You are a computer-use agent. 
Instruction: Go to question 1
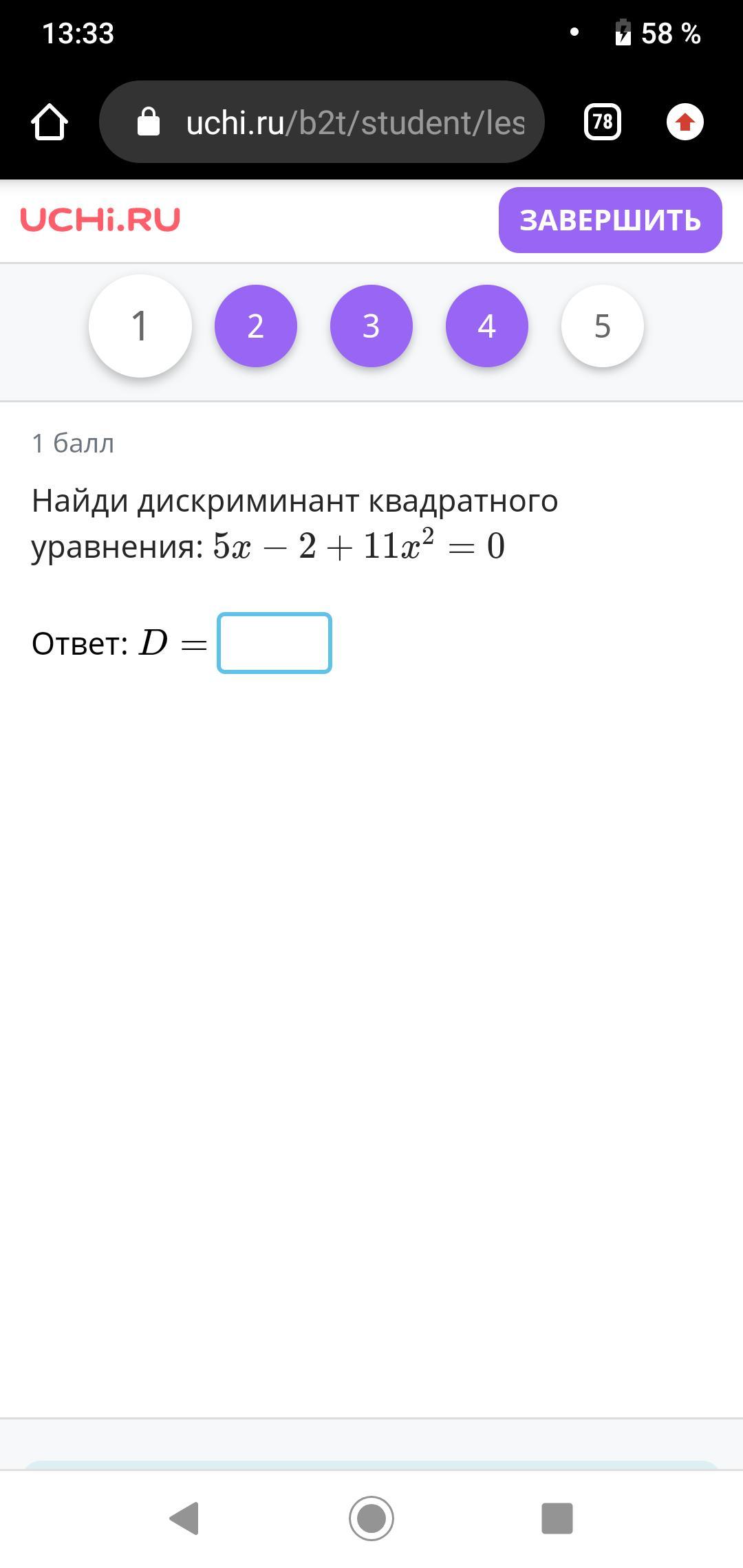coord(140,326)
